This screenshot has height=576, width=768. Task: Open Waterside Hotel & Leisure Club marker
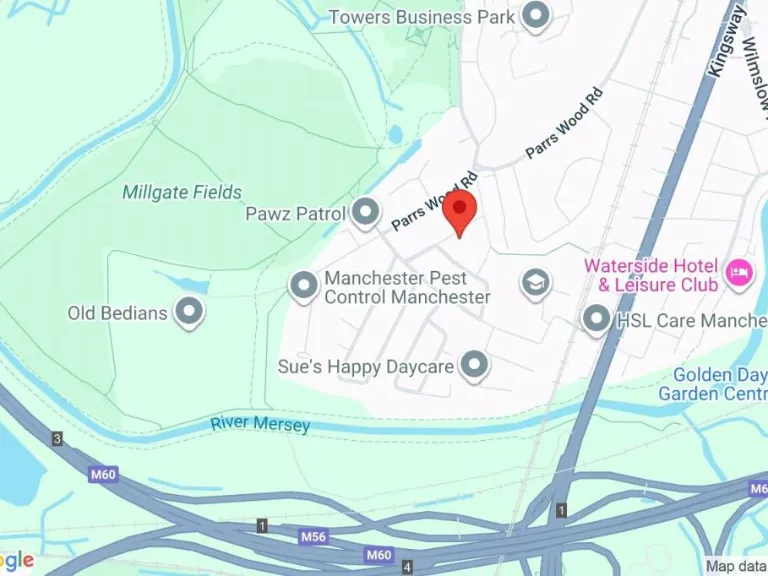[740, 272]
